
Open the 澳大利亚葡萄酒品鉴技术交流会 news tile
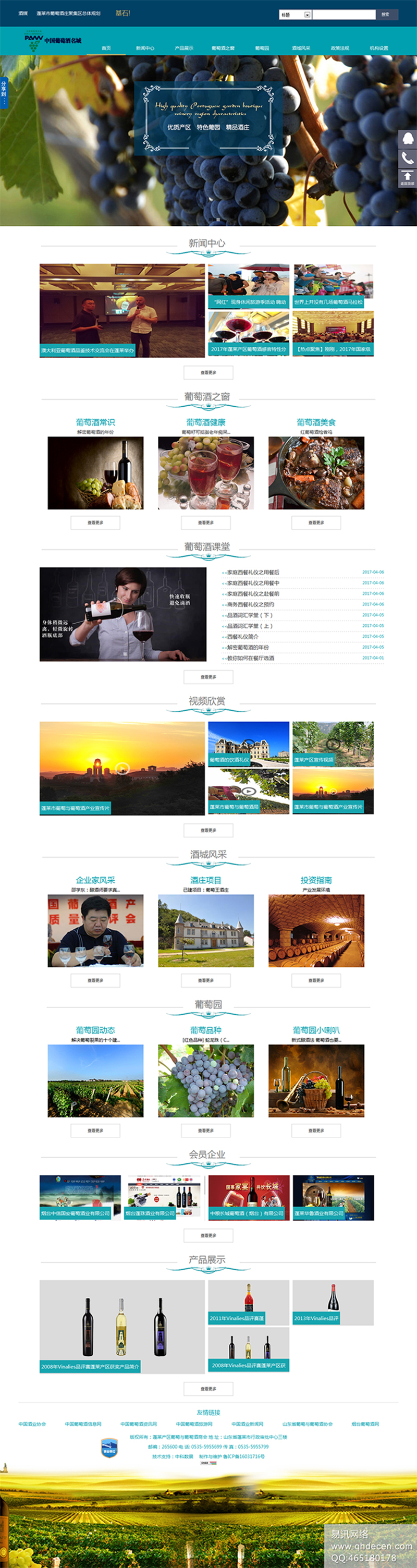coord(122,310)
